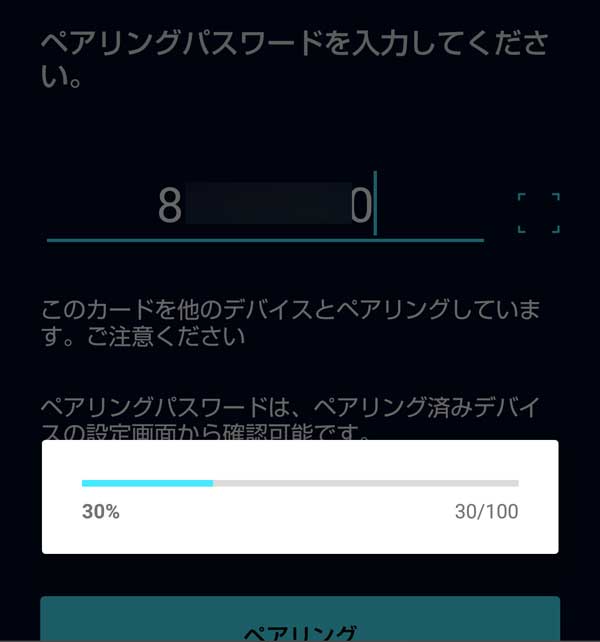This screenshot has height=642, width=600.
Task: Tap the ペアリング button
Action: (300, 623)
